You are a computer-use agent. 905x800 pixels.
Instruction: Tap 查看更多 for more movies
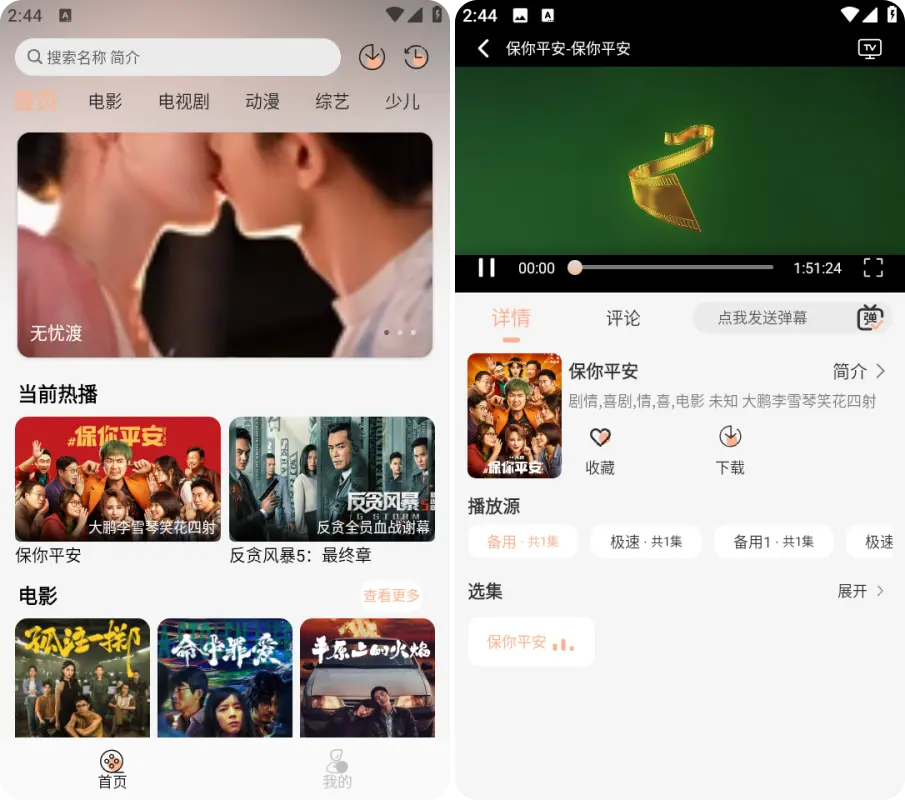pyautogui.click(x=391, y=596)
